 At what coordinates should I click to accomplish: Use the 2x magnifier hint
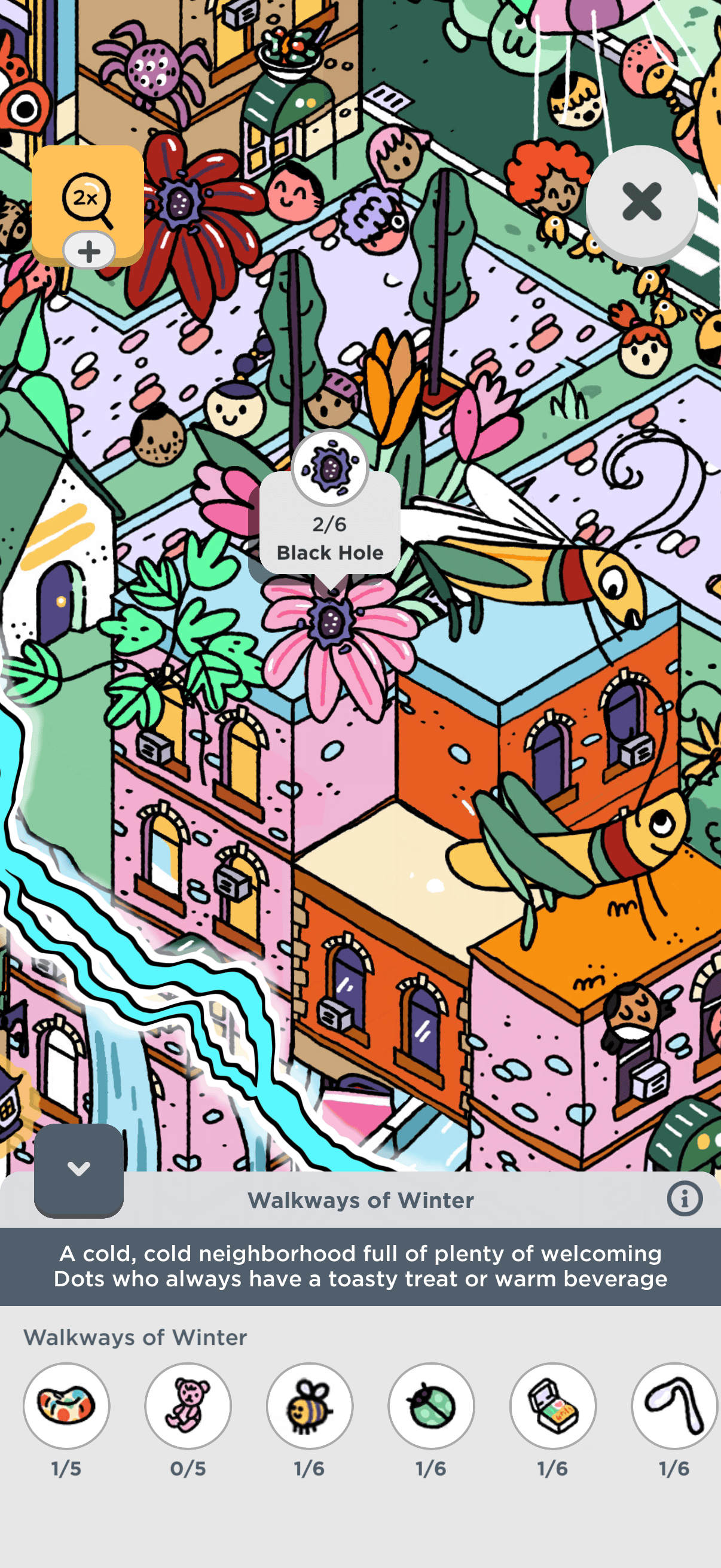click(x=87, y=196)
